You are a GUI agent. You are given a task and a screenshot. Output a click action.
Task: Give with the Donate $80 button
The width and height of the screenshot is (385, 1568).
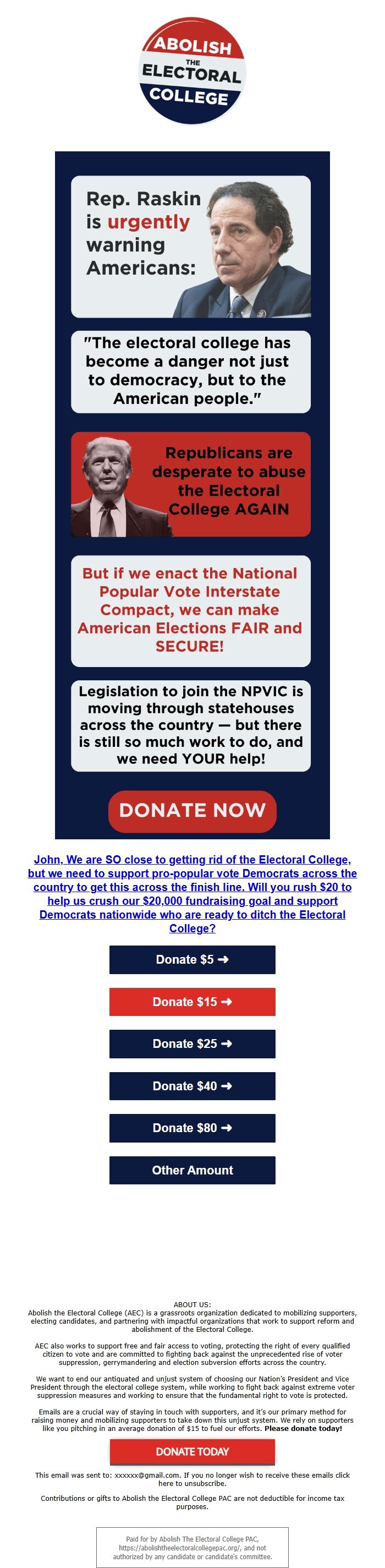(192, 1128)
